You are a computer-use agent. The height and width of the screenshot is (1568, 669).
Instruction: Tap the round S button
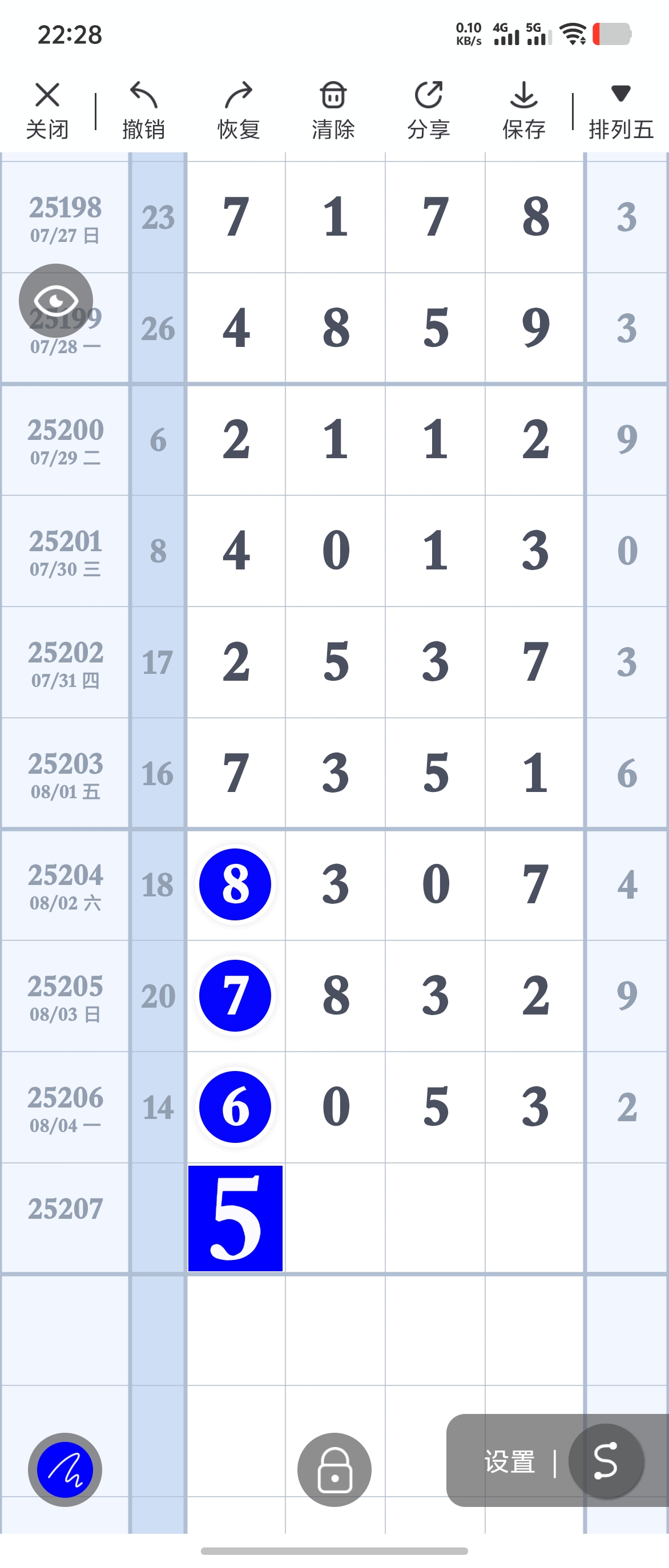tap(606, 1461)
